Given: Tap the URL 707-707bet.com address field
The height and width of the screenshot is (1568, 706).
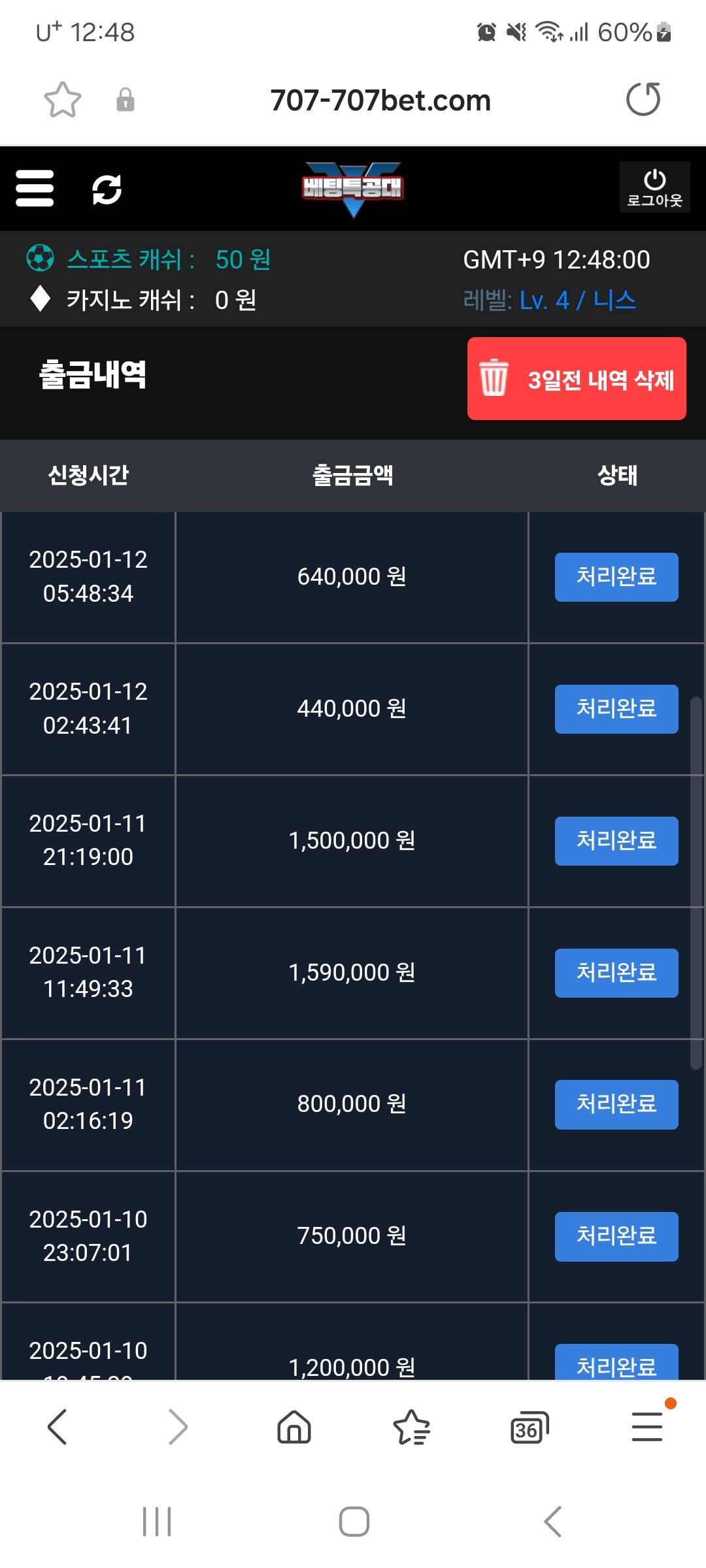Looking at the screenshot, I should point(380,101).
